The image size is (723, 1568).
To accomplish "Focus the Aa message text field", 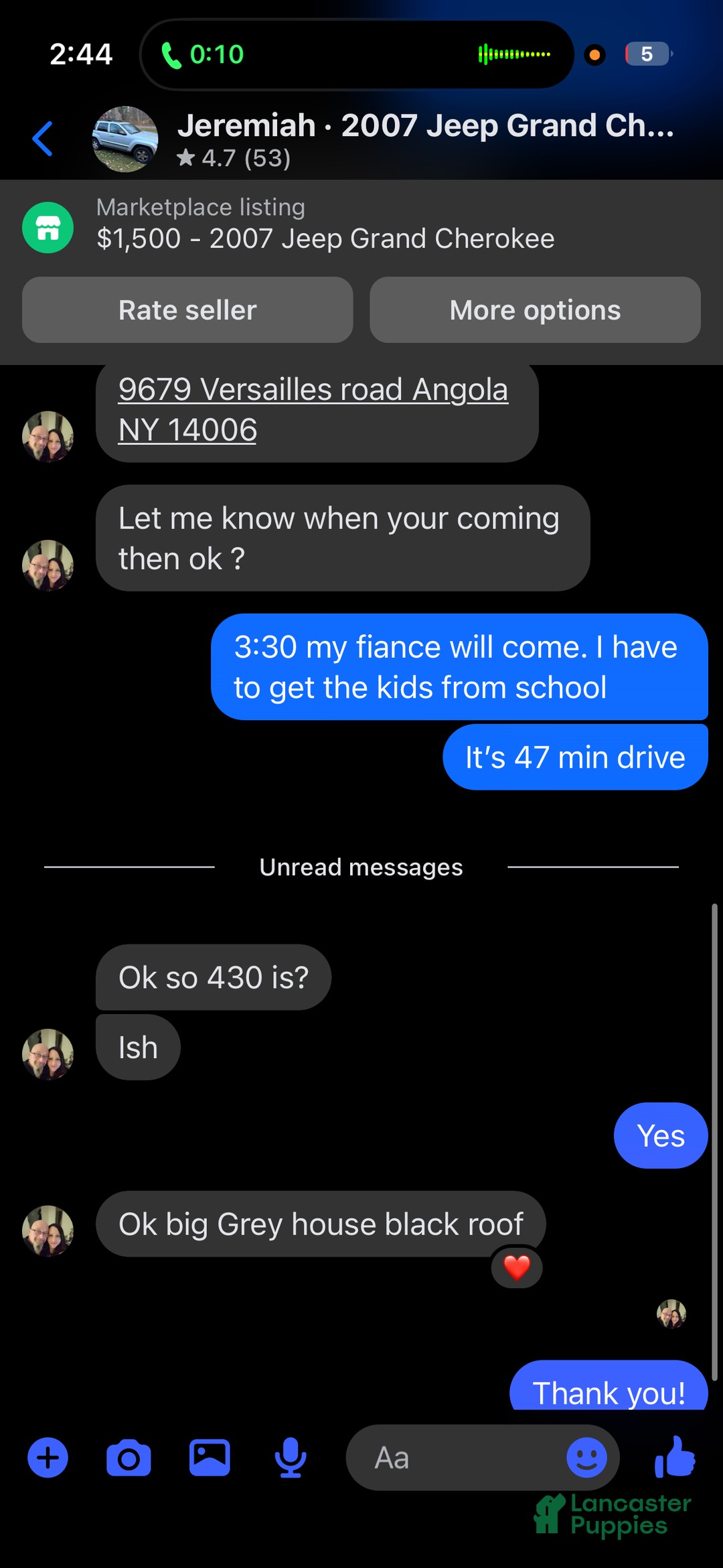I will (x=455, y=1457).
